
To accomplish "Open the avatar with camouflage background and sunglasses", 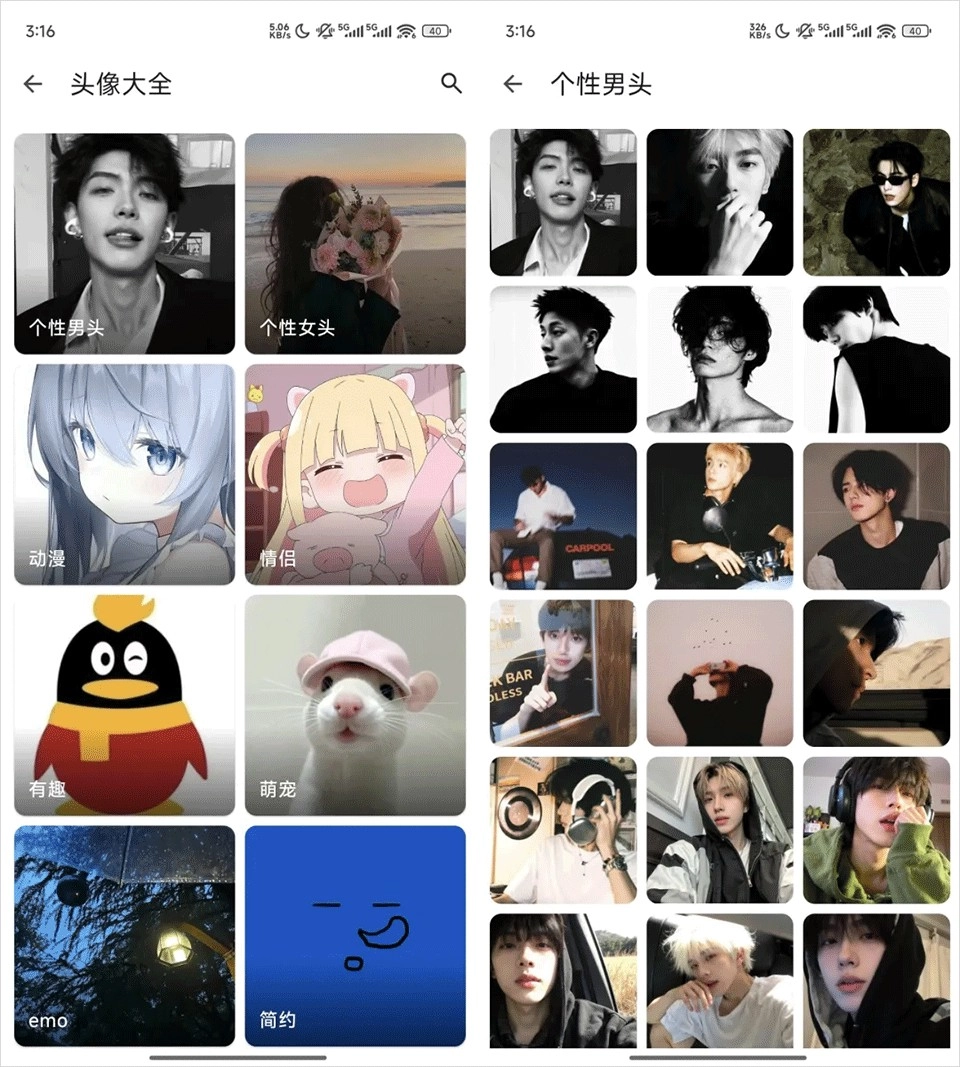I will pyautogui.click(x=876, y=202).
